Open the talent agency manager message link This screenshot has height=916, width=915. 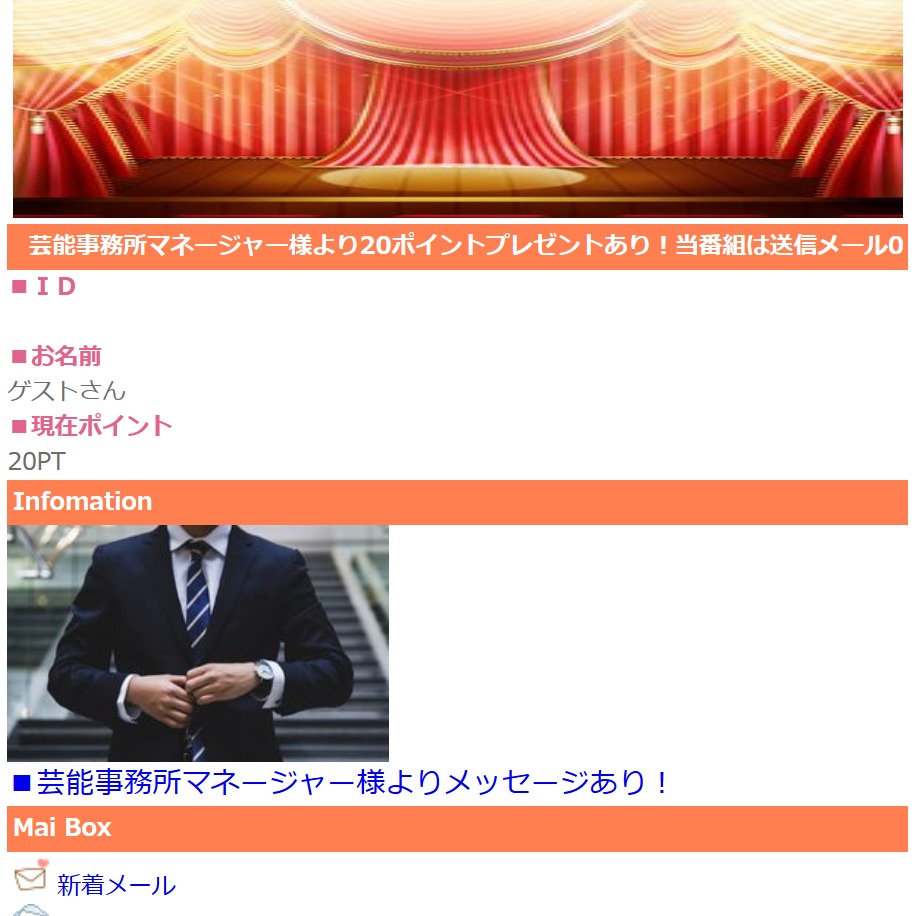[x=352, y=782]
